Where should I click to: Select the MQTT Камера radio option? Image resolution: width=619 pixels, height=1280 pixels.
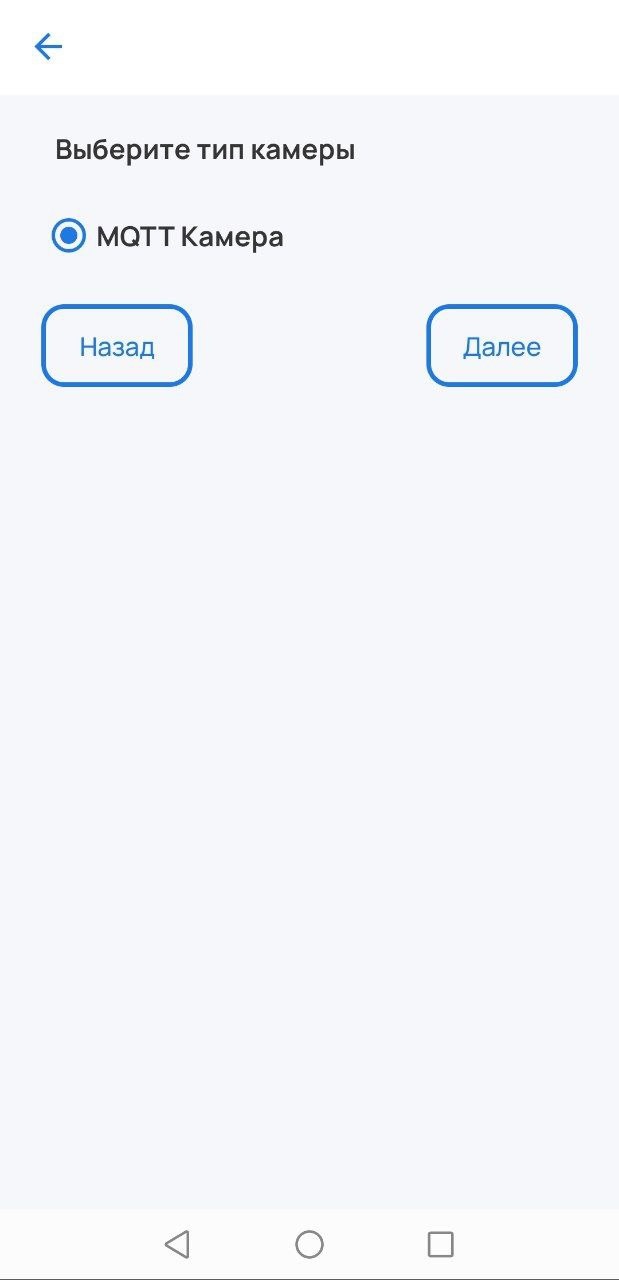coord(68,237)
